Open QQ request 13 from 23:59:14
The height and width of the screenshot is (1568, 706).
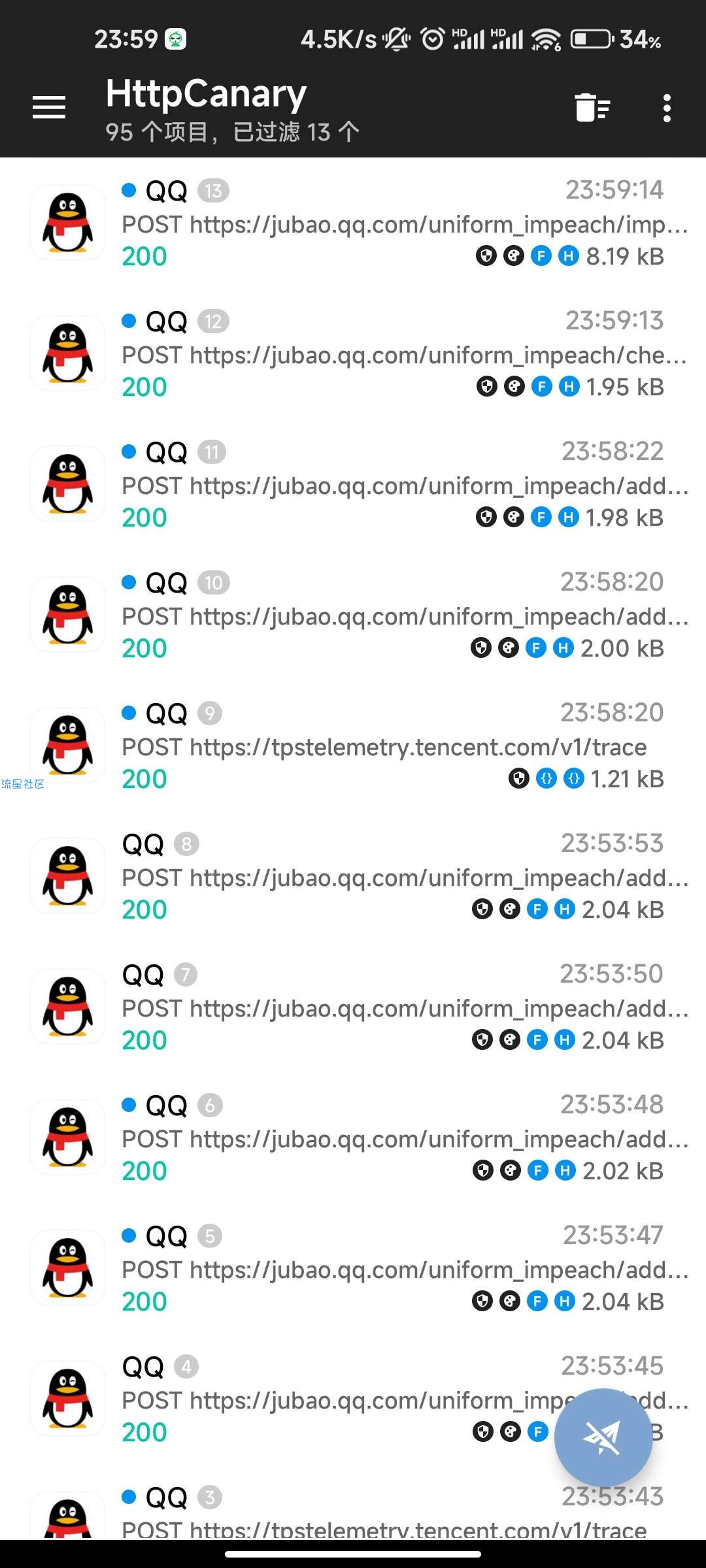pyautogui.click(x=392, y=223)
